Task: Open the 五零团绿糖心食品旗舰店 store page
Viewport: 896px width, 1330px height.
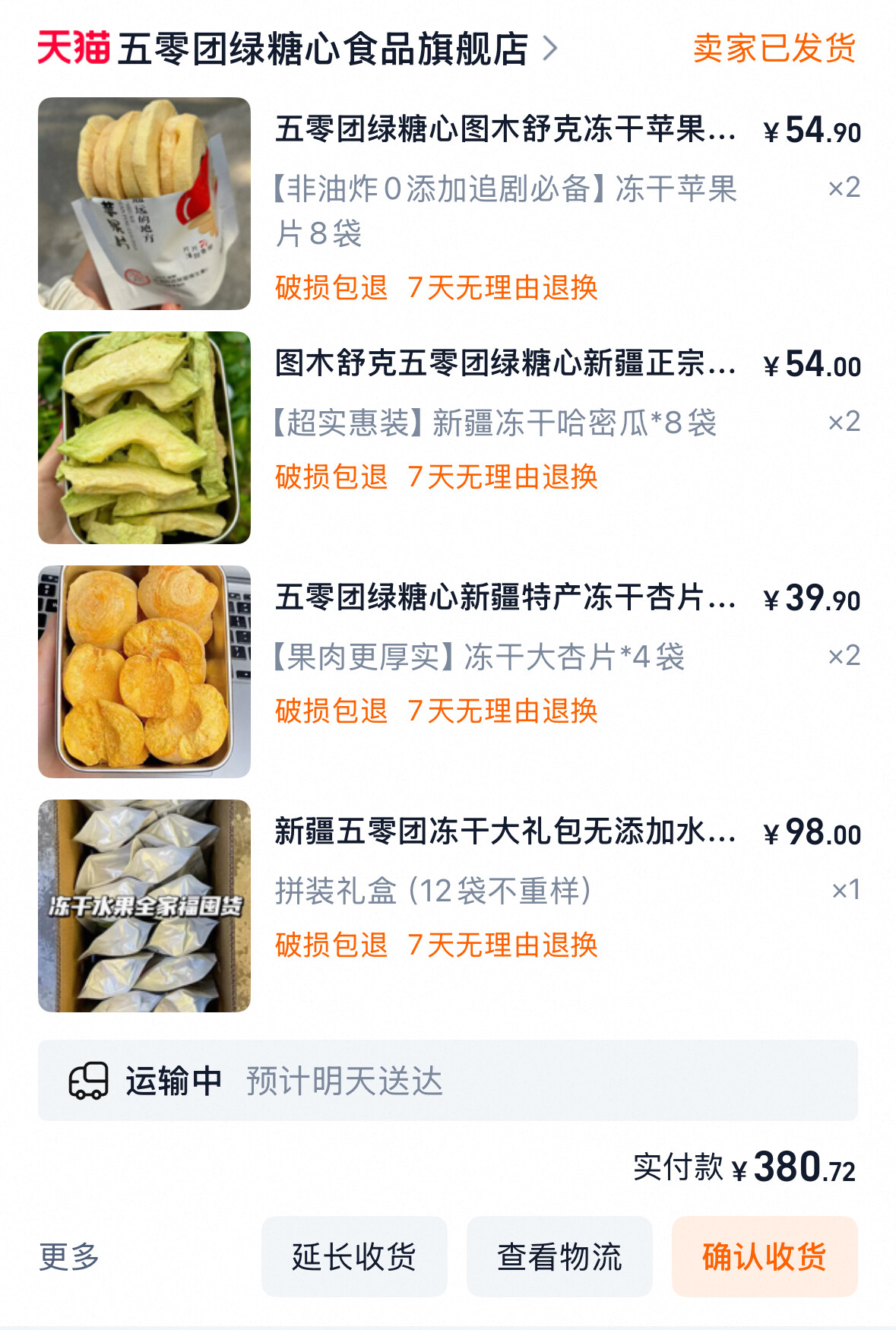Action: [x=323, y=49]
